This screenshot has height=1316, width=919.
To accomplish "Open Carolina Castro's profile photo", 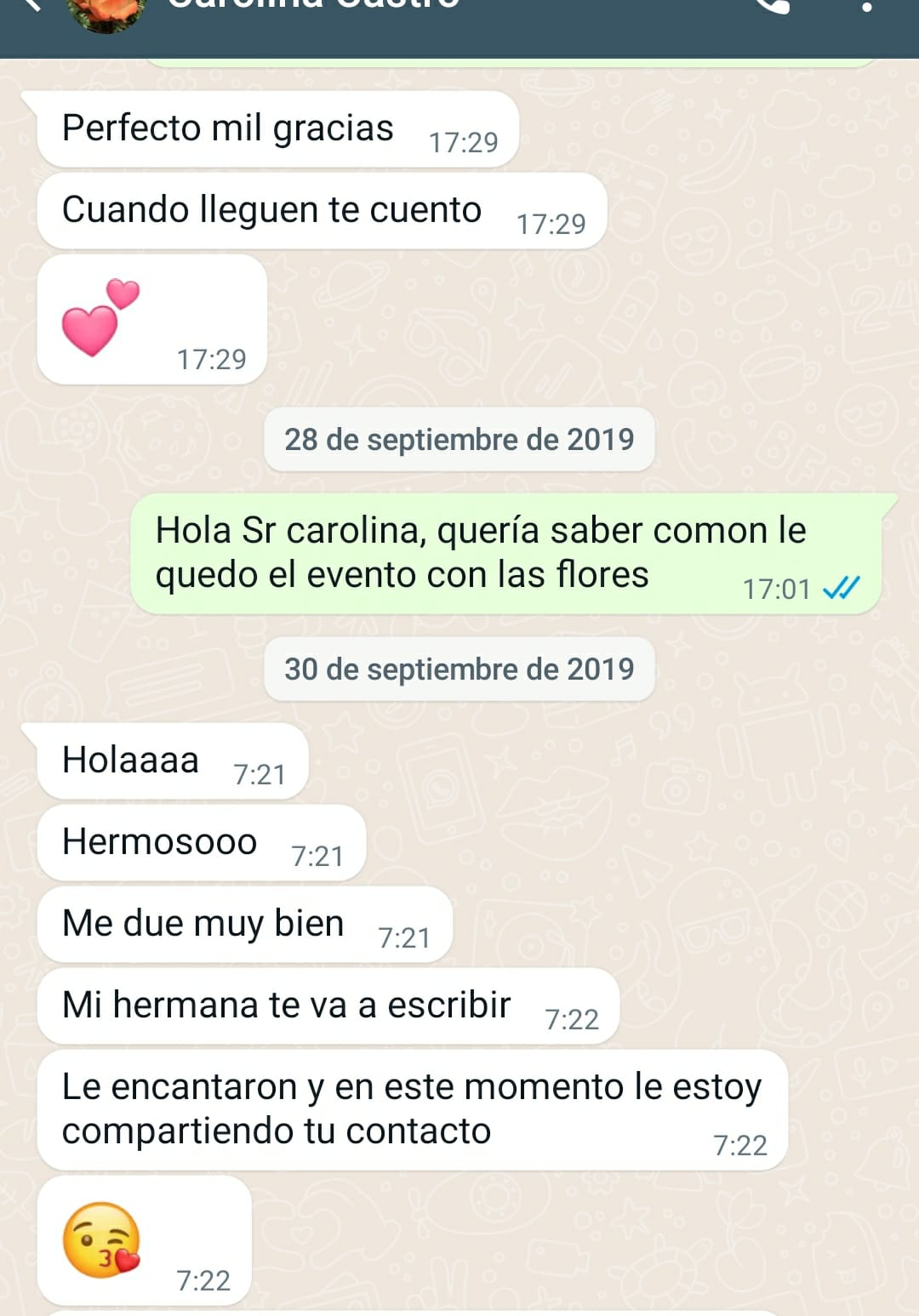I will [106, 12].
